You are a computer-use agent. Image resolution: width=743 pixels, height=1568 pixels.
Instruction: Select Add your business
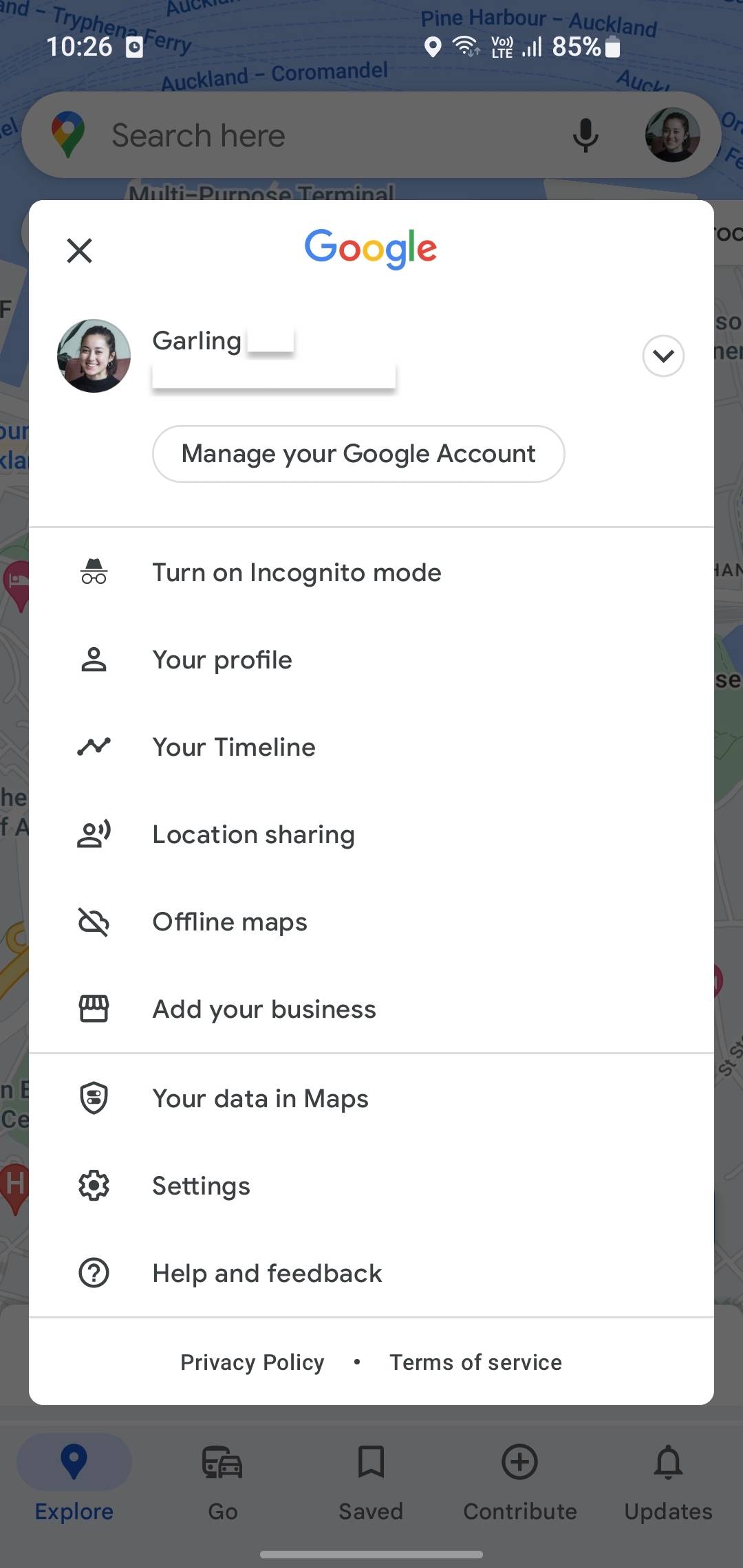tap(263, 1010)
